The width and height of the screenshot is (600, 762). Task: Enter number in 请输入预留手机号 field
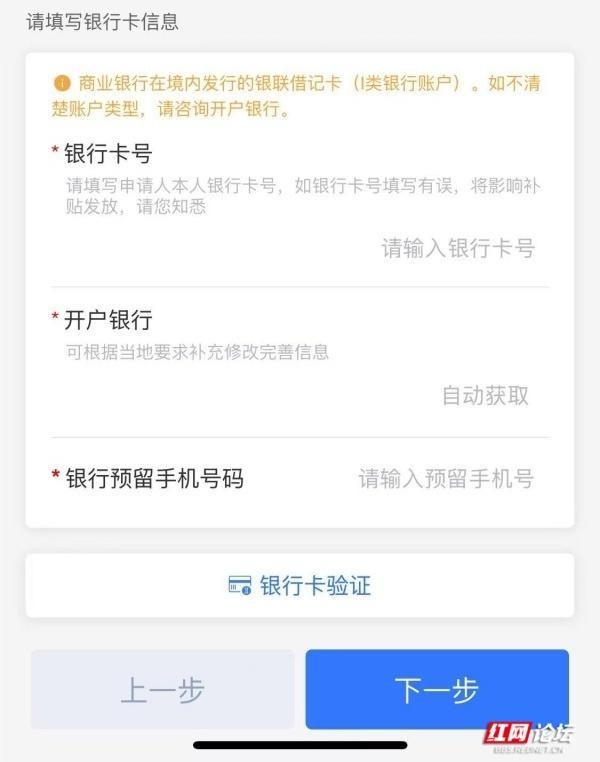[x=446, y=479]
